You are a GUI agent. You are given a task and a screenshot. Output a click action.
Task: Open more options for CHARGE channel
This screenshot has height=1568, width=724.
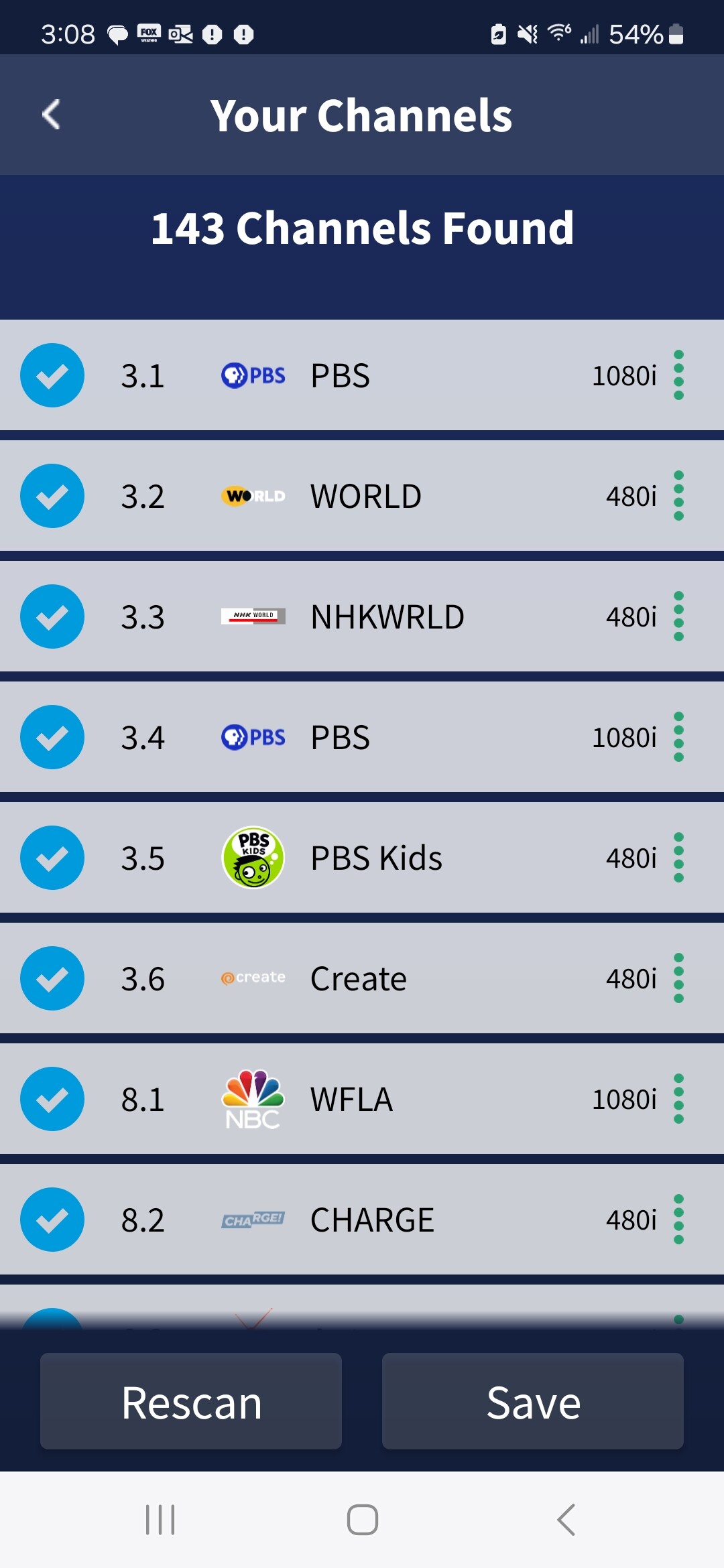pos(678,1220)
